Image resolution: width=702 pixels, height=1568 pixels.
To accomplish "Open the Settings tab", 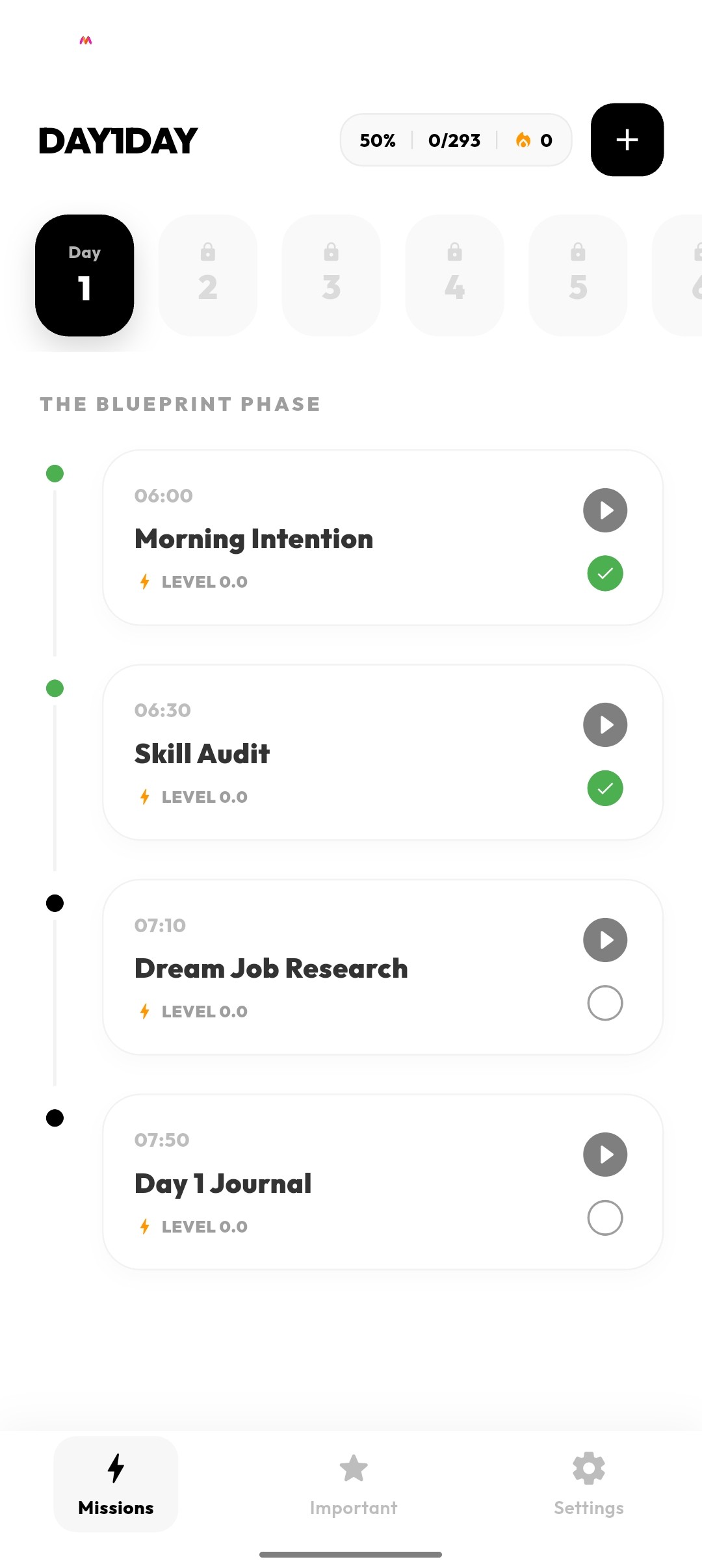I will point(588,1484).
